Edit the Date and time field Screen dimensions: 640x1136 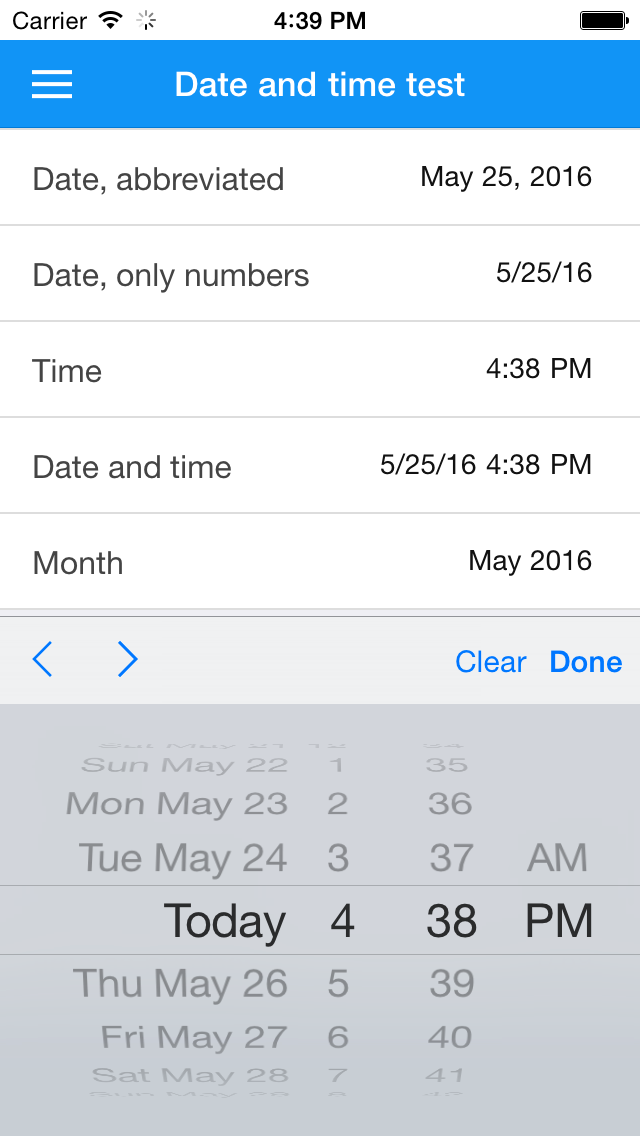pyautogui.click(x=320, y=465)
